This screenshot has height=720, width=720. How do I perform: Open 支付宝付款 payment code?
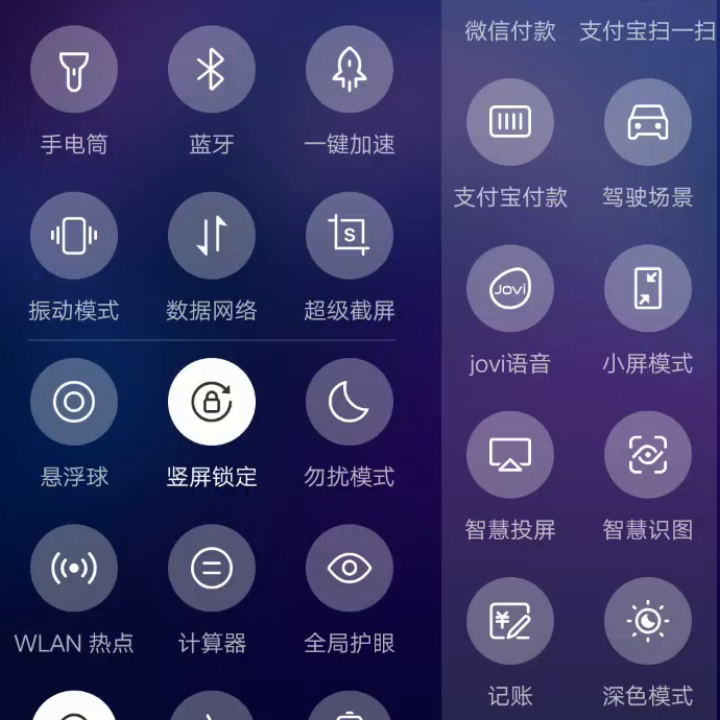[510, 122]
